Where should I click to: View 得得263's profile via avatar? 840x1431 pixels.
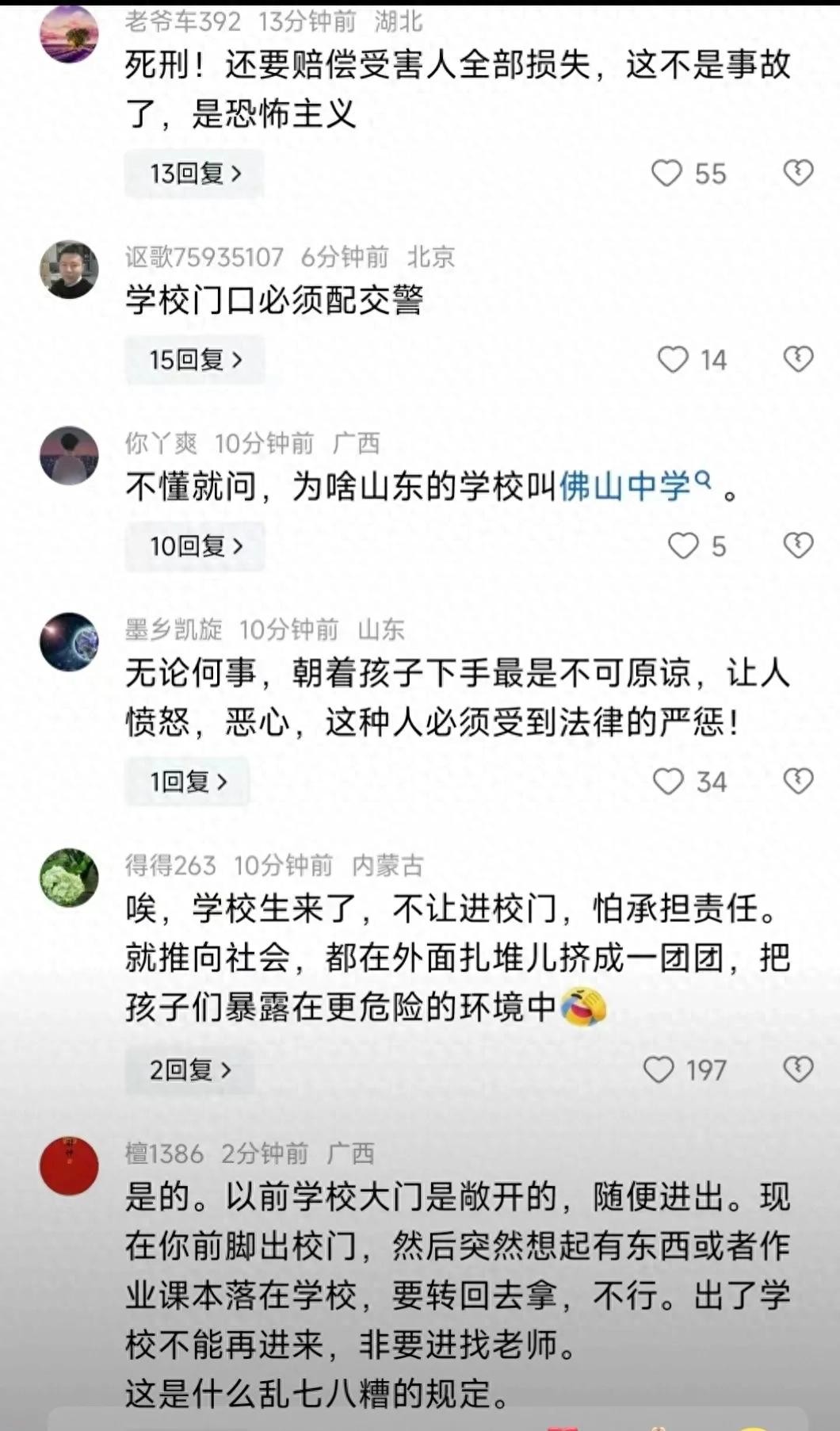point(70,878)
